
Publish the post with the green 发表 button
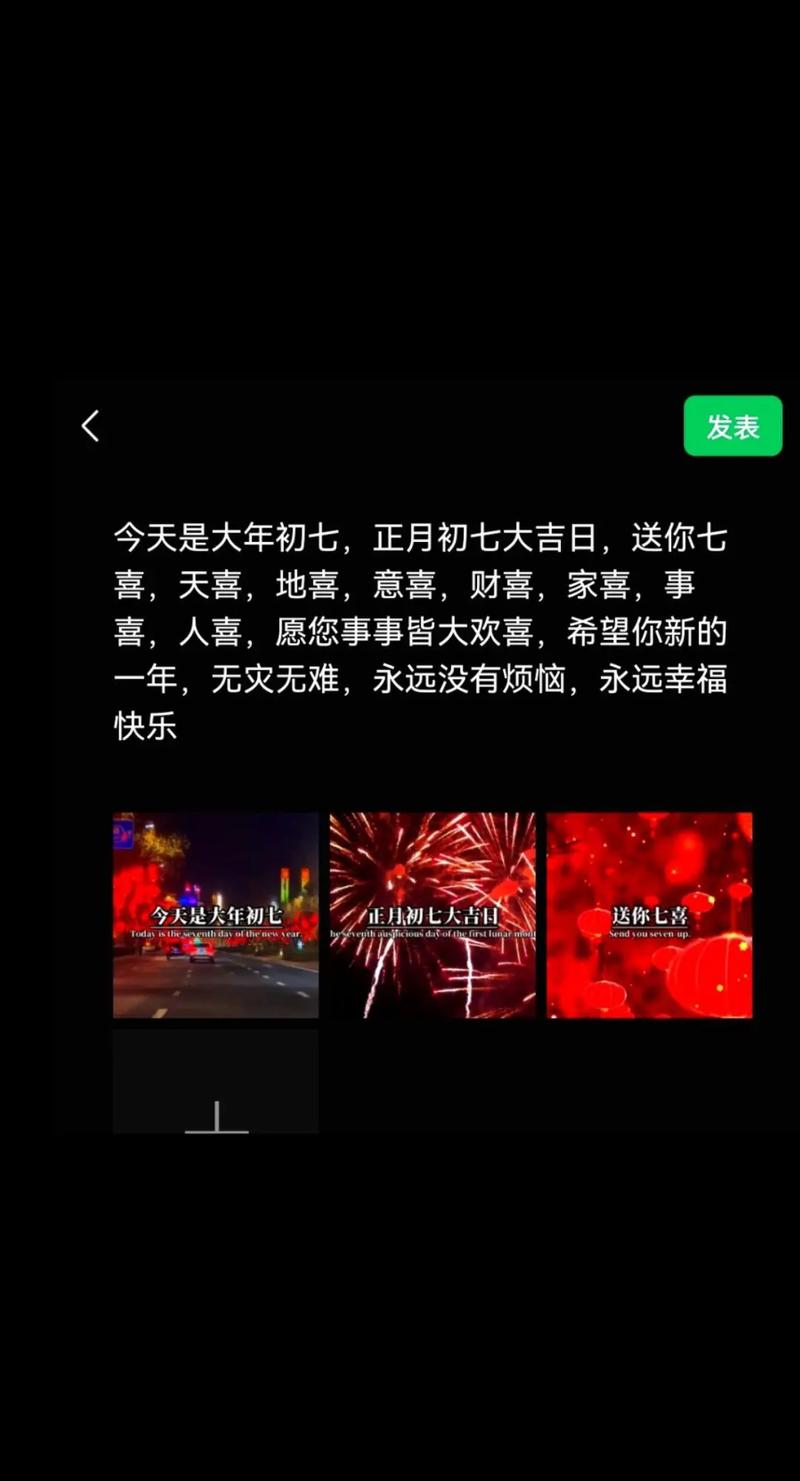(733, 427)
